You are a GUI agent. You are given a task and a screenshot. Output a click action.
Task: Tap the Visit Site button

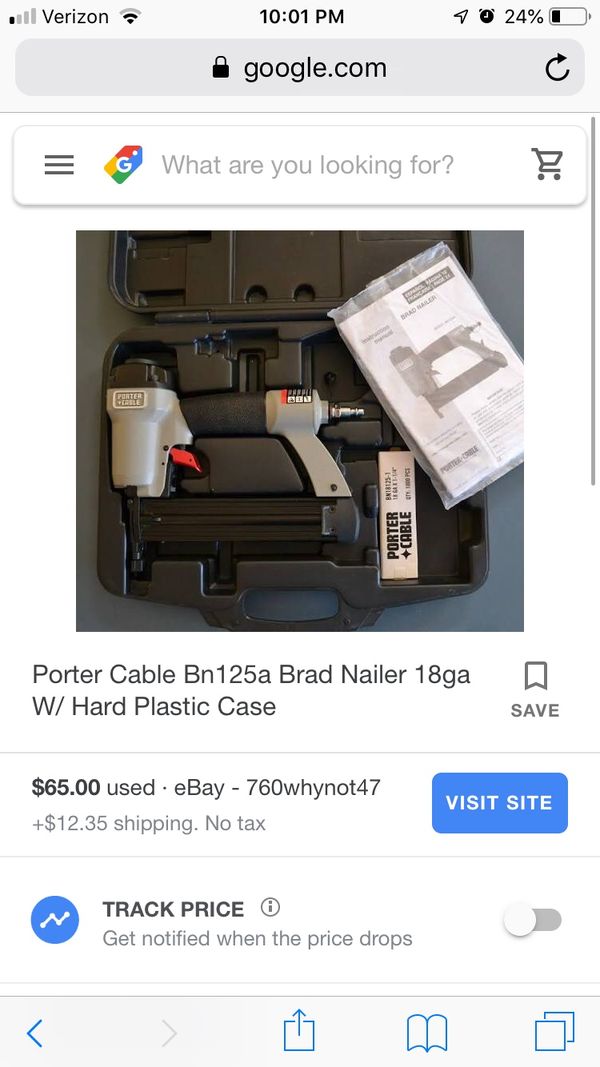(499, 803)
